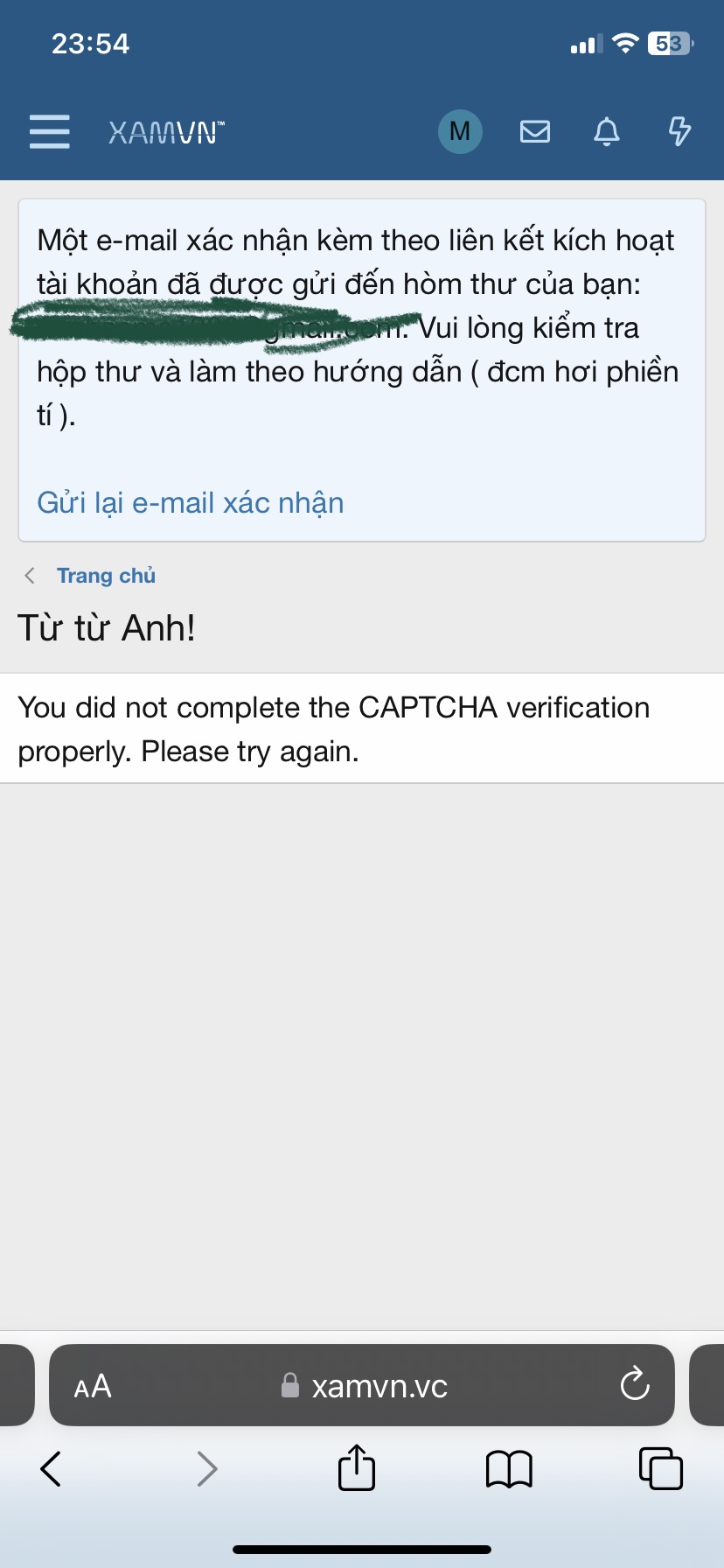The image size is (724, 1568).
Task: Show open Safari tabs
Action: [660, 1468]
